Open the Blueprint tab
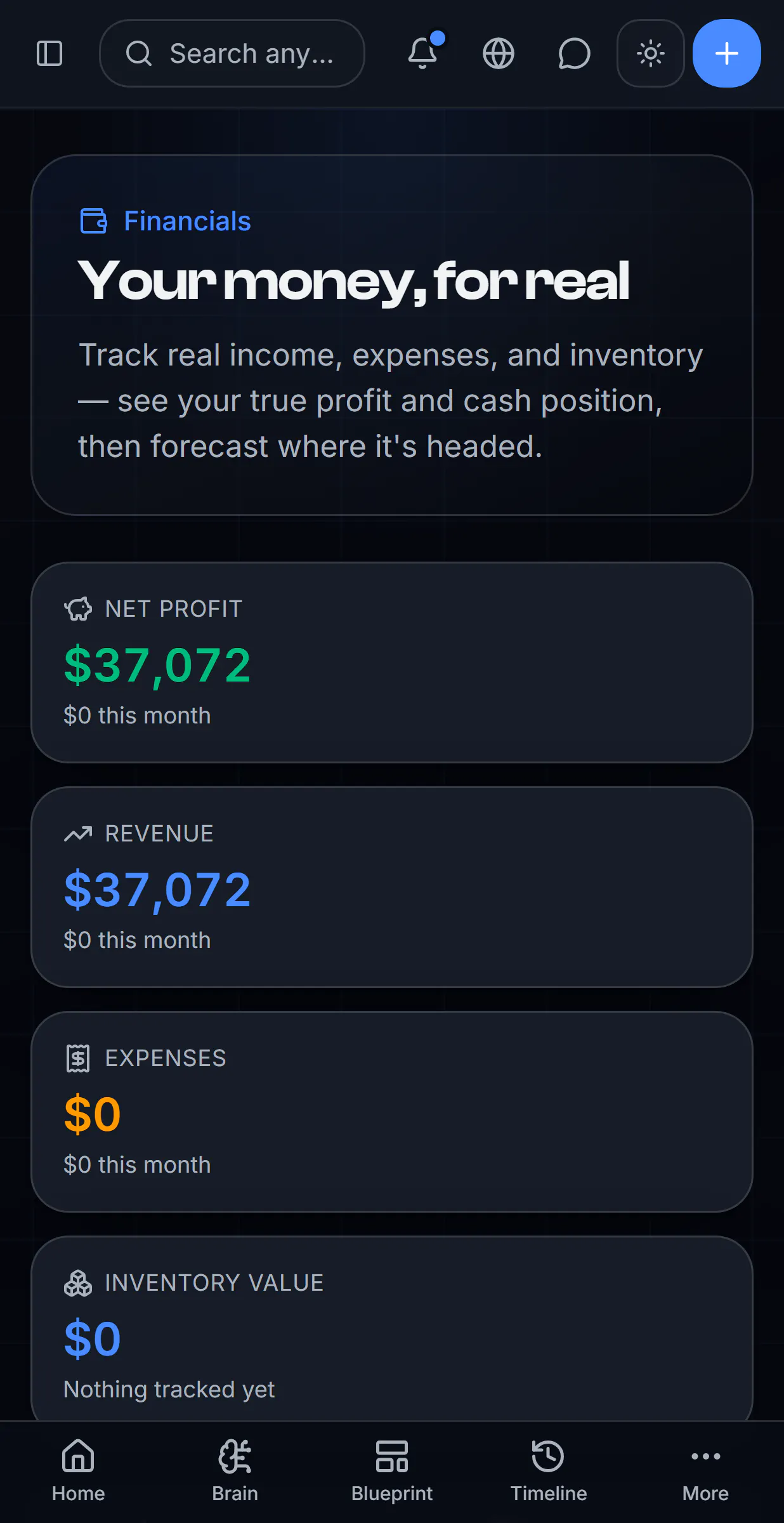Viewport: 784px width, 1523px height. pyautogui.click(x=392, y=1471)
